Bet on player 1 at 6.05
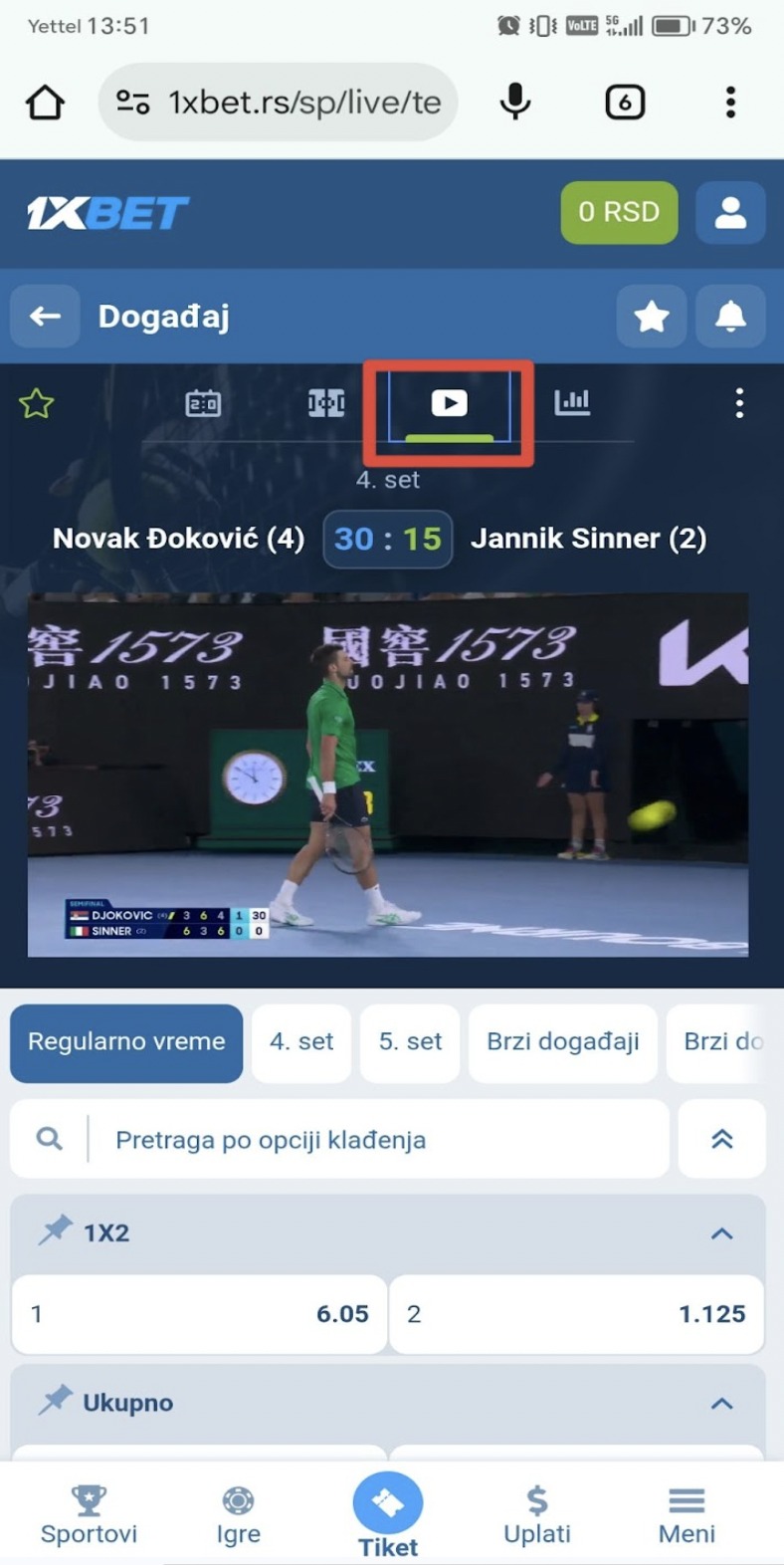The width and height of the screenshot is (784, 1565). click(x=199, y=1314)
